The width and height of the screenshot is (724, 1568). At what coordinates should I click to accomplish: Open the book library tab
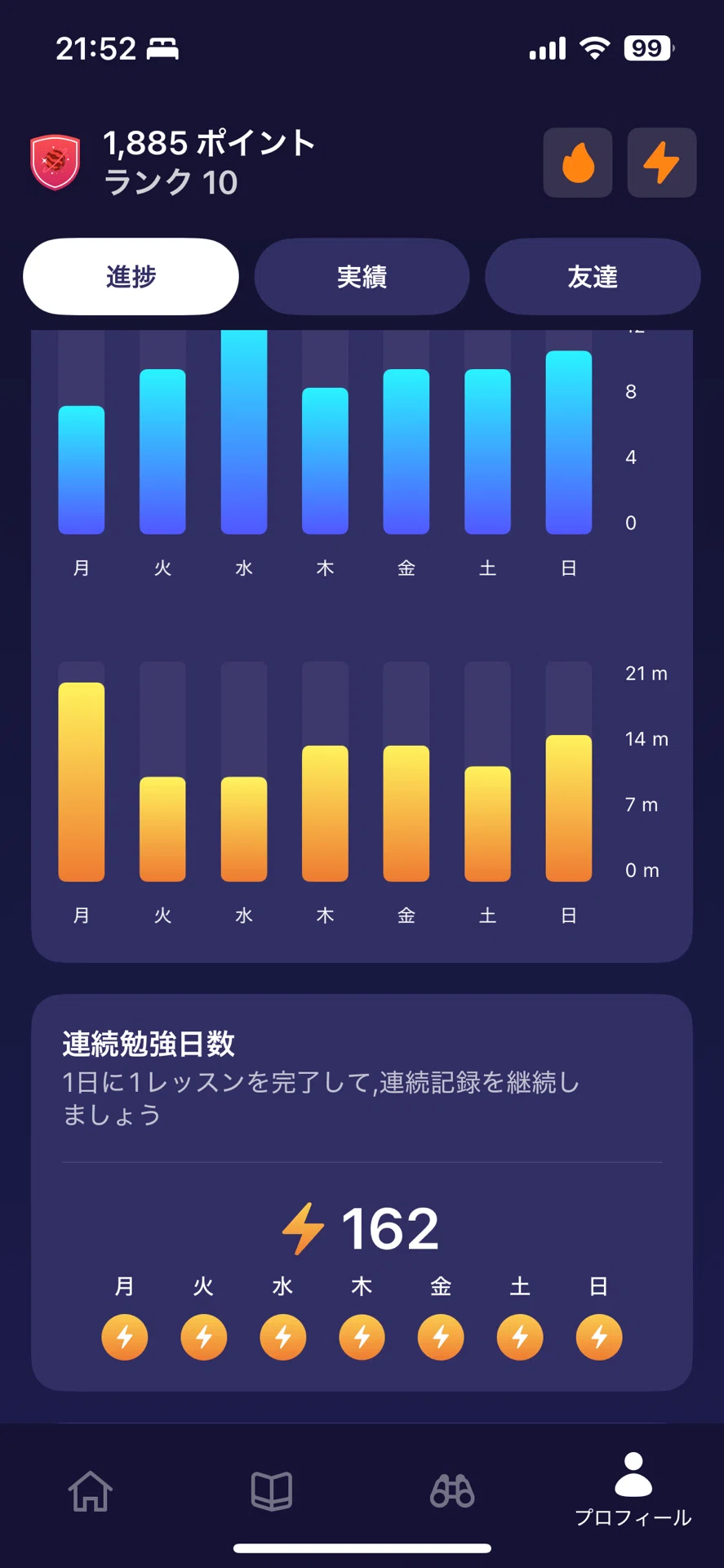[272, 1491]
